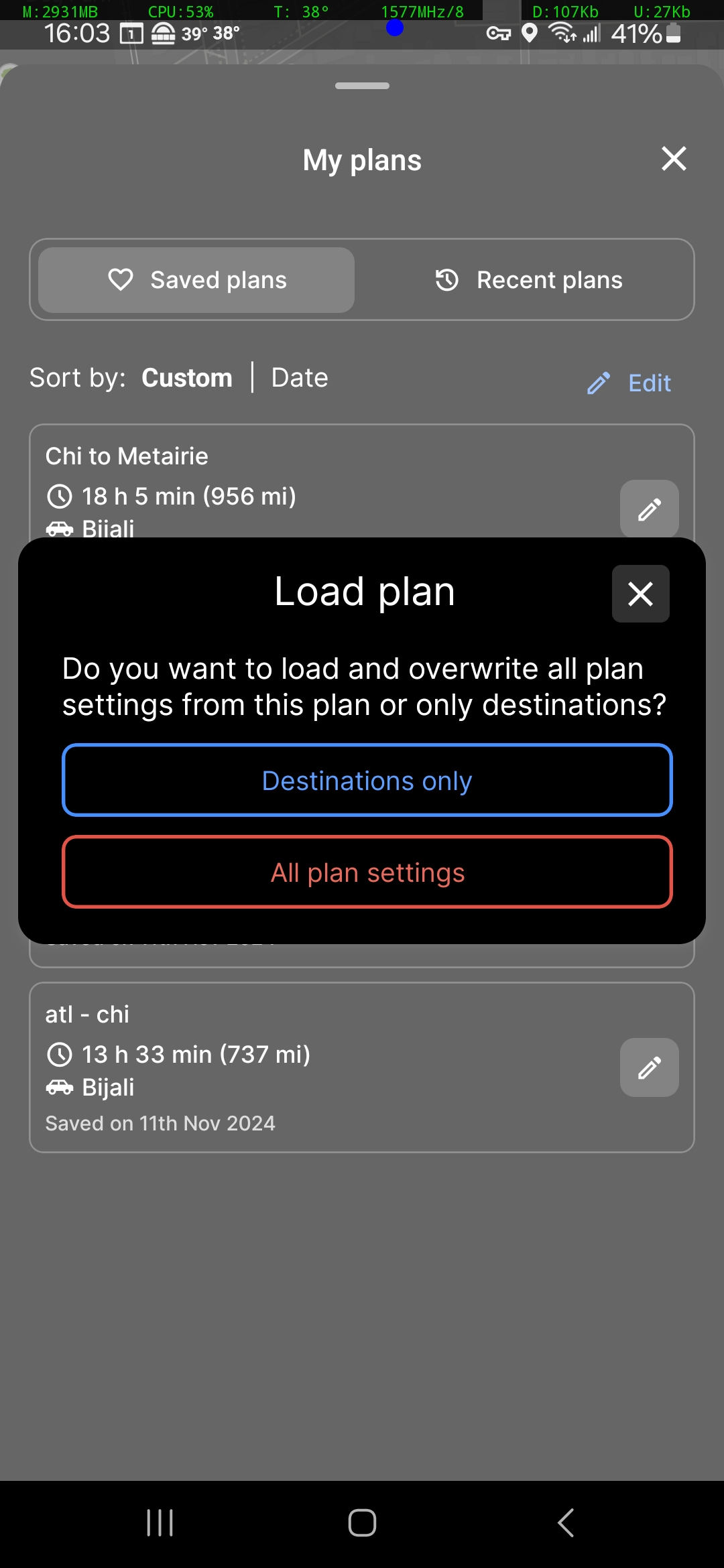Choose Destinations only option

coord(367,781)
